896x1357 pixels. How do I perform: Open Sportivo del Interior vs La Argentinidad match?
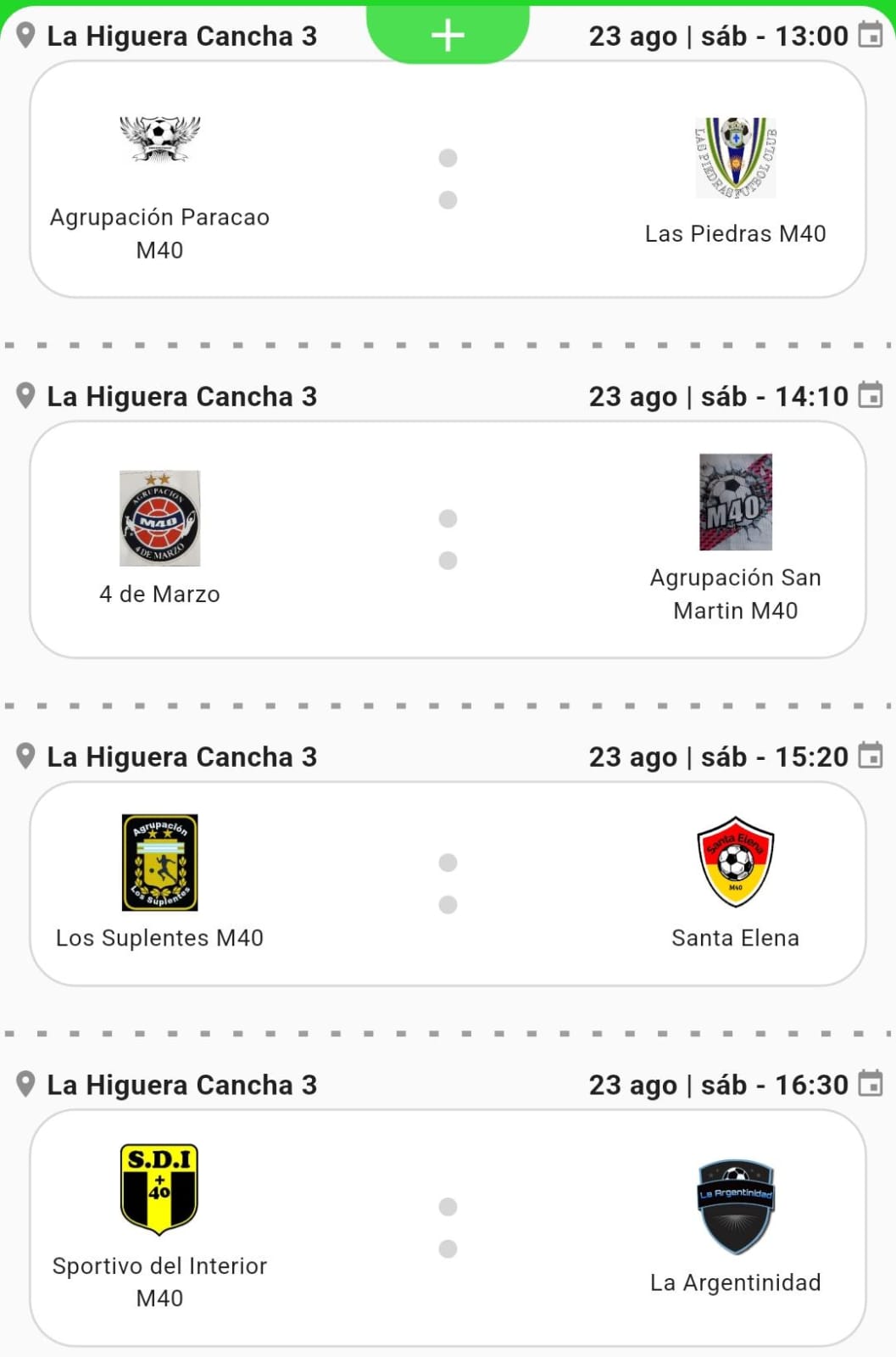click(448, 1227)
